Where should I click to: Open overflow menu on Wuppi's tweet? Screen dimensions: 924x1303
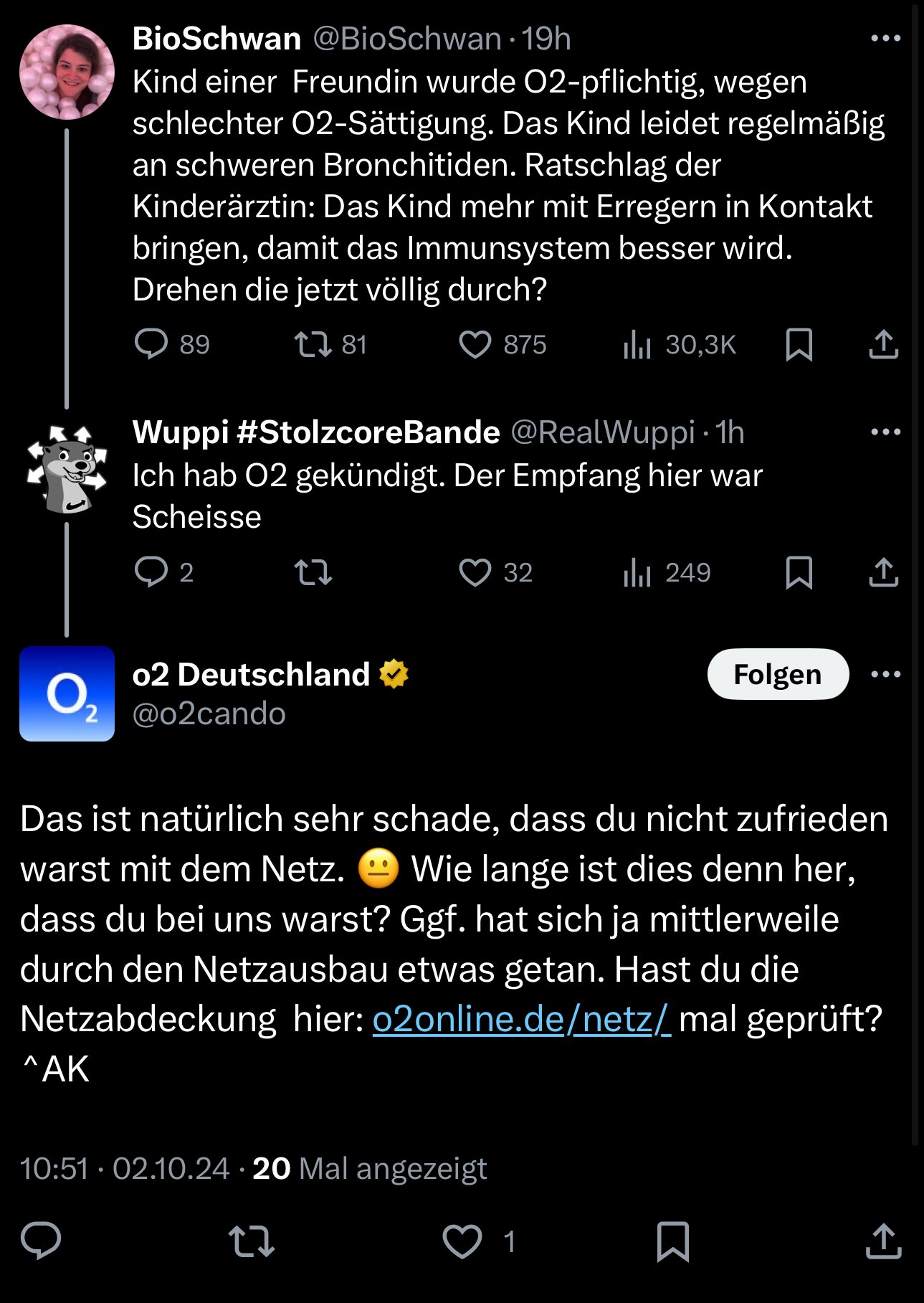886,432
